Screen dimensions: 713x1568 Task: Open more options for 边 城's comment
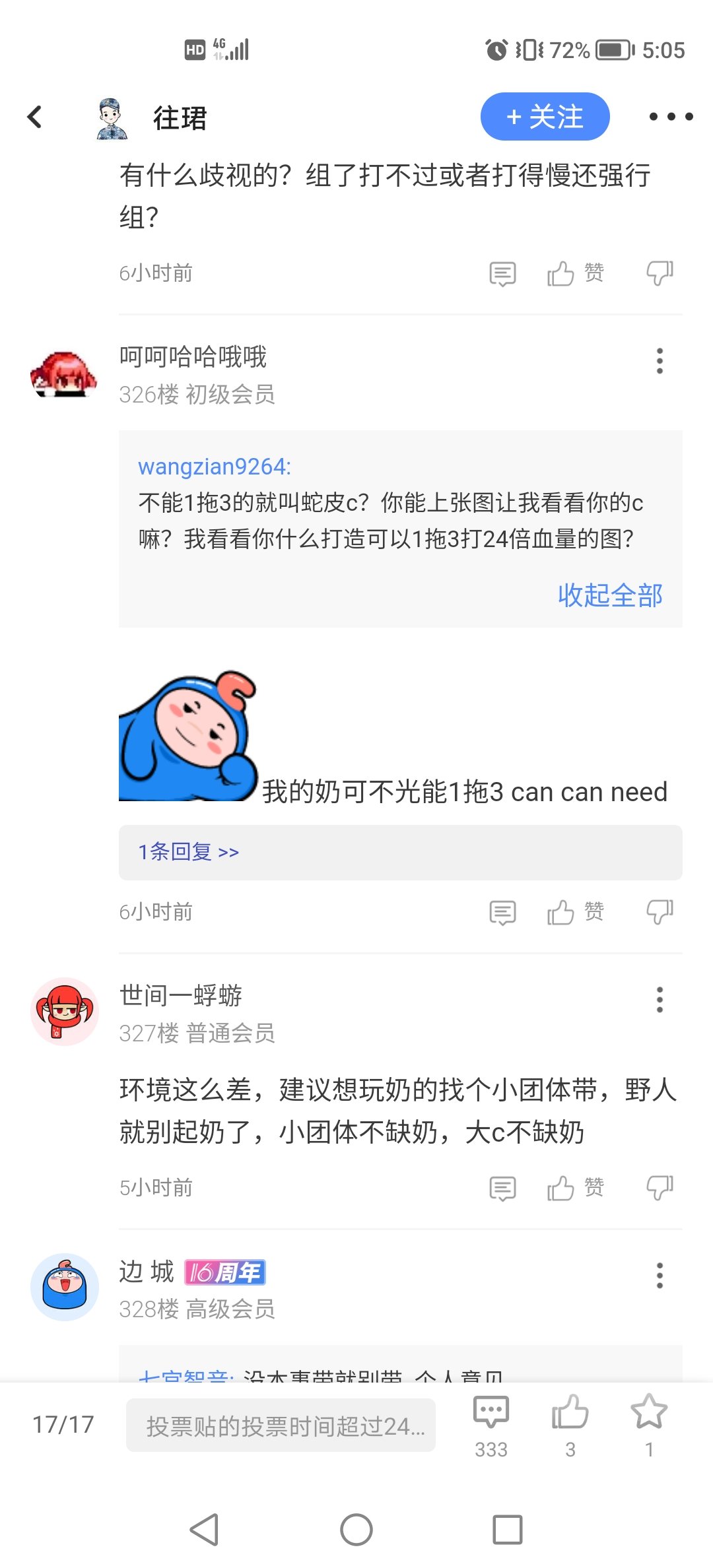659,1276
